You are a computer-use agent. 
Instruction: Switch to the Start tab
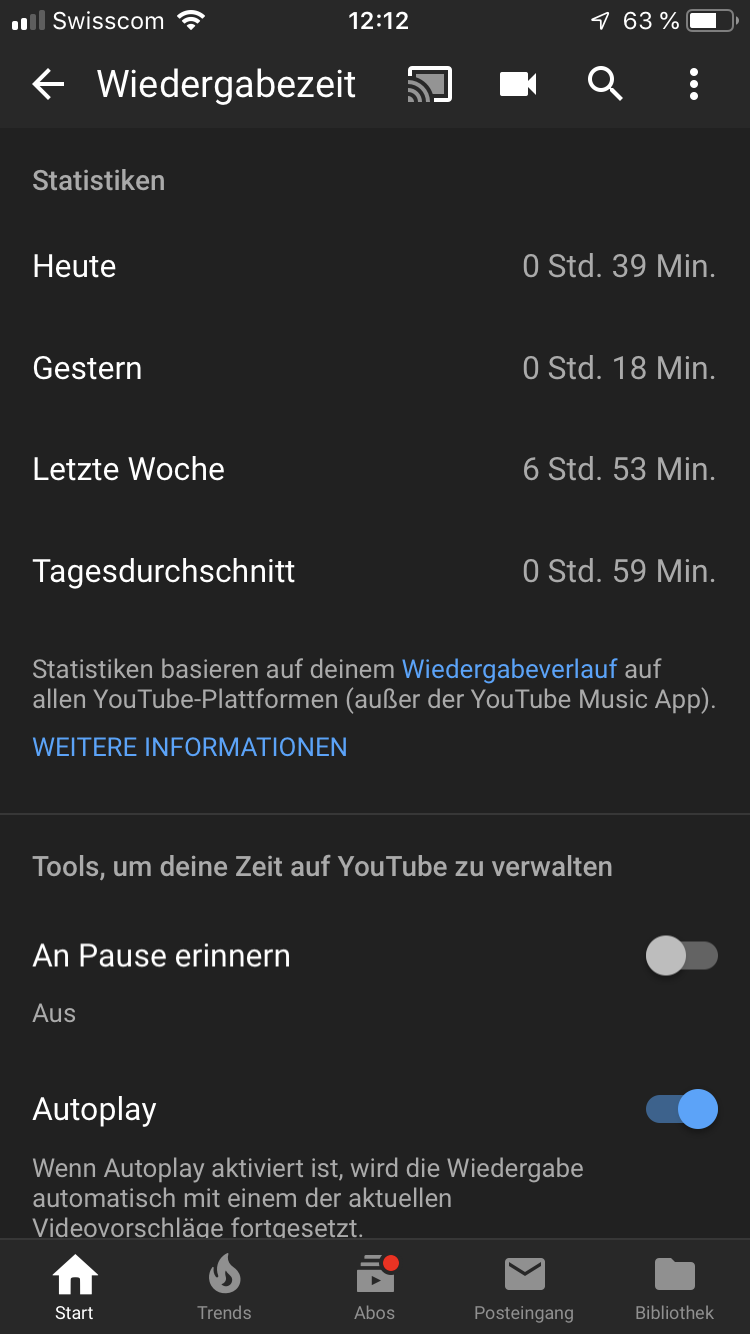pyautogui.click(x=75, y=1288)
